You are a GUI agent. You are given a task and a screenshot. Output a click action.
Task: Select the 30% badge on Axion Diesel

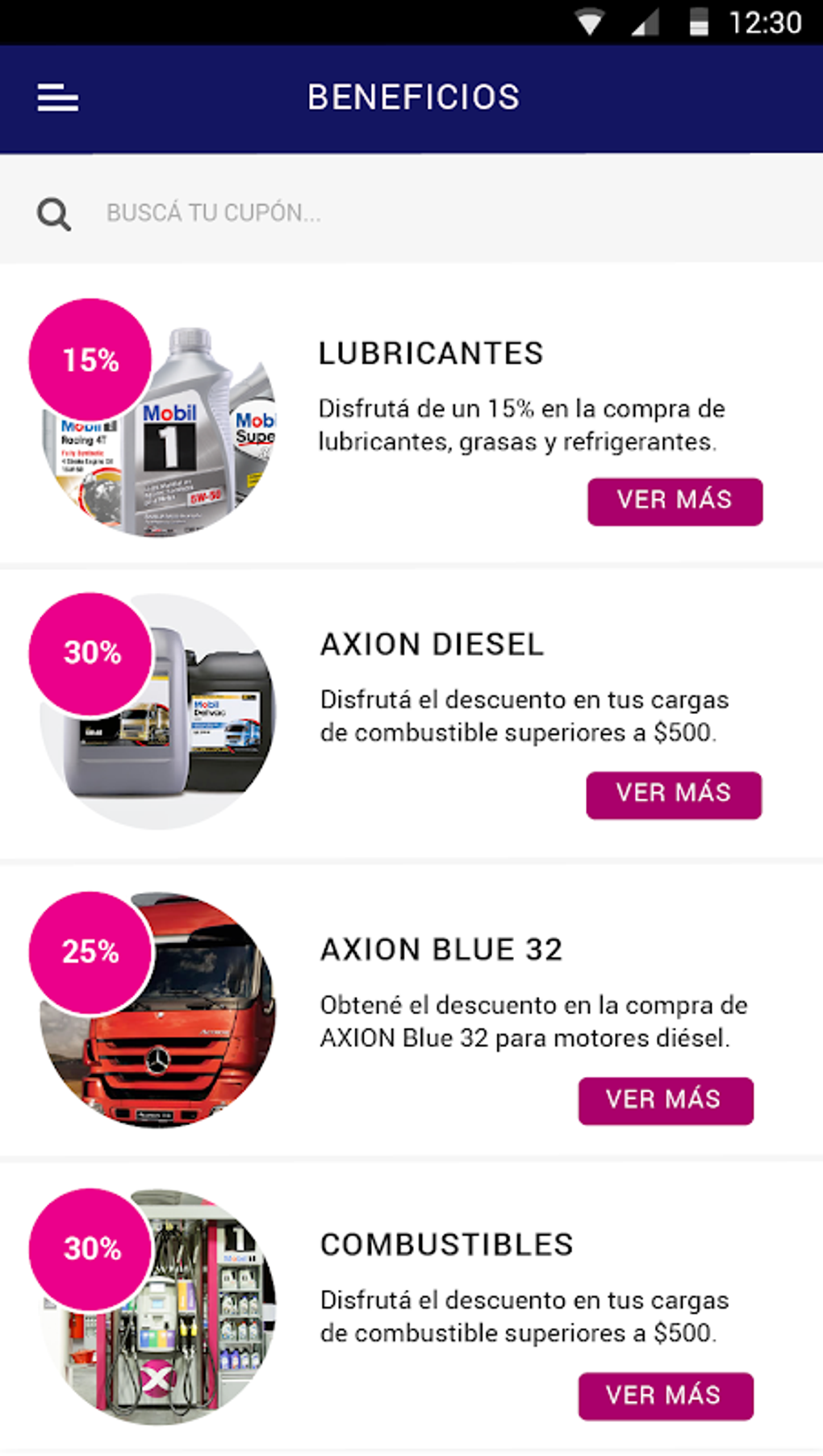(92, 652)
